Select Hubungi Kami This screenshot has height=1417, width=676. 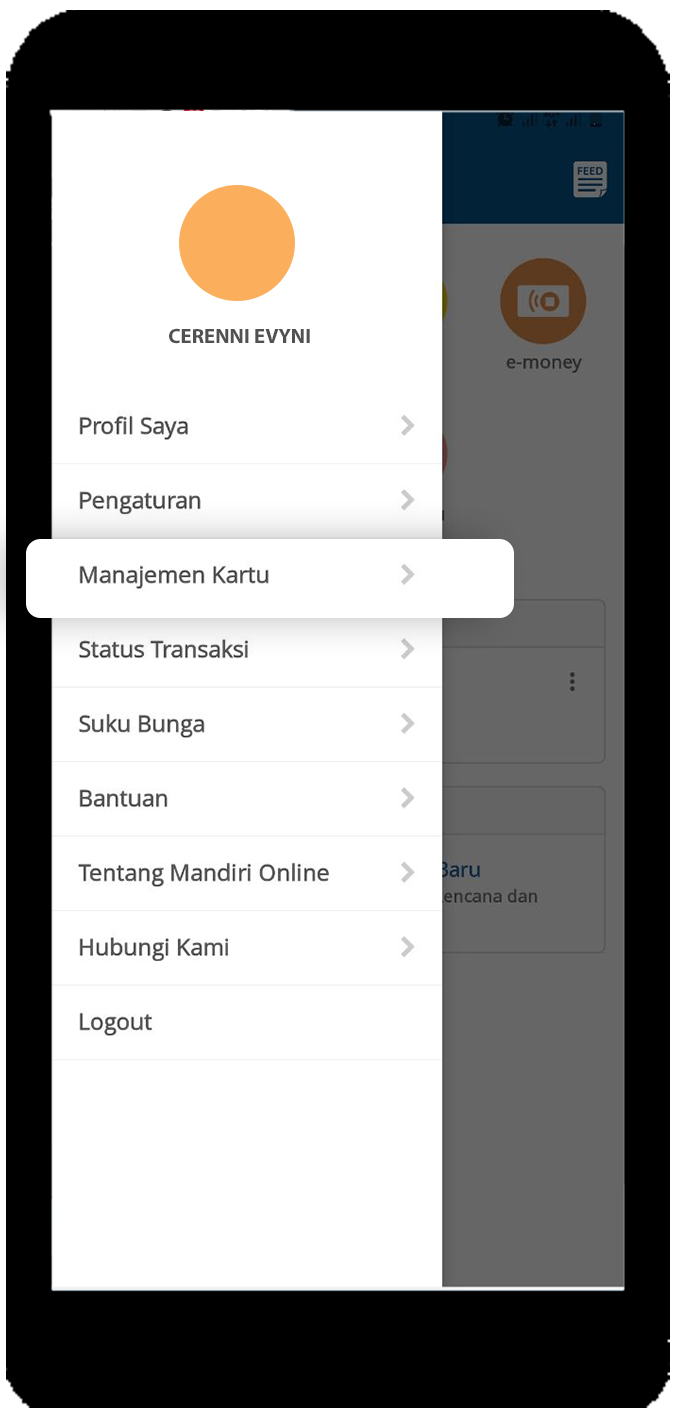point(247,948)
